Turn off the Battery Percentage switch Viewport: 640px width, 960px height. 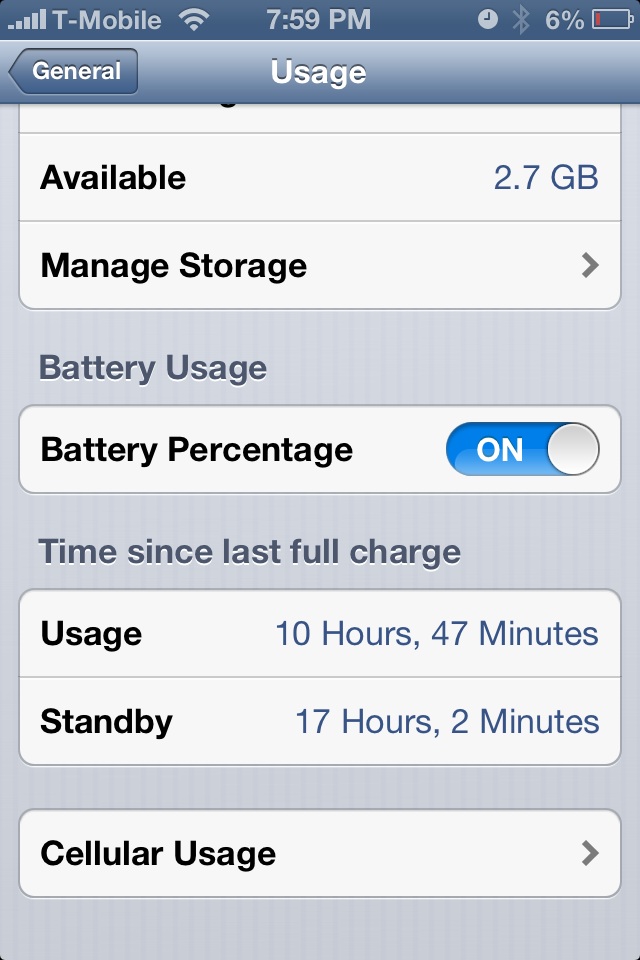coord(522,449)
